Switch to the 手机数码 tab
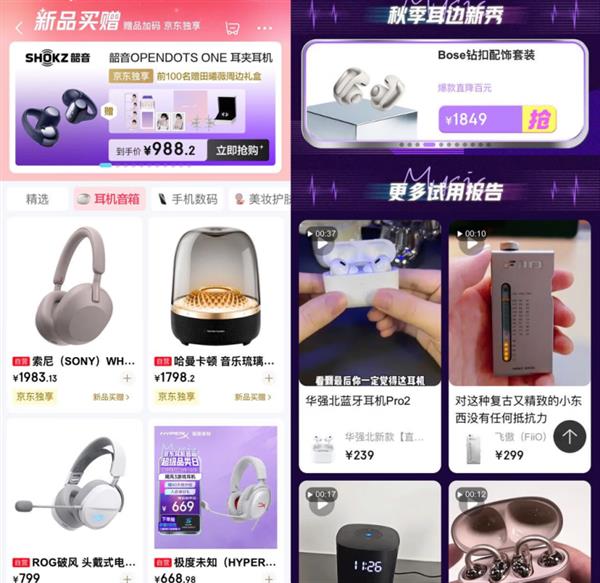Image resolution: width=600 pixels, height=583 pixels. 186,199
